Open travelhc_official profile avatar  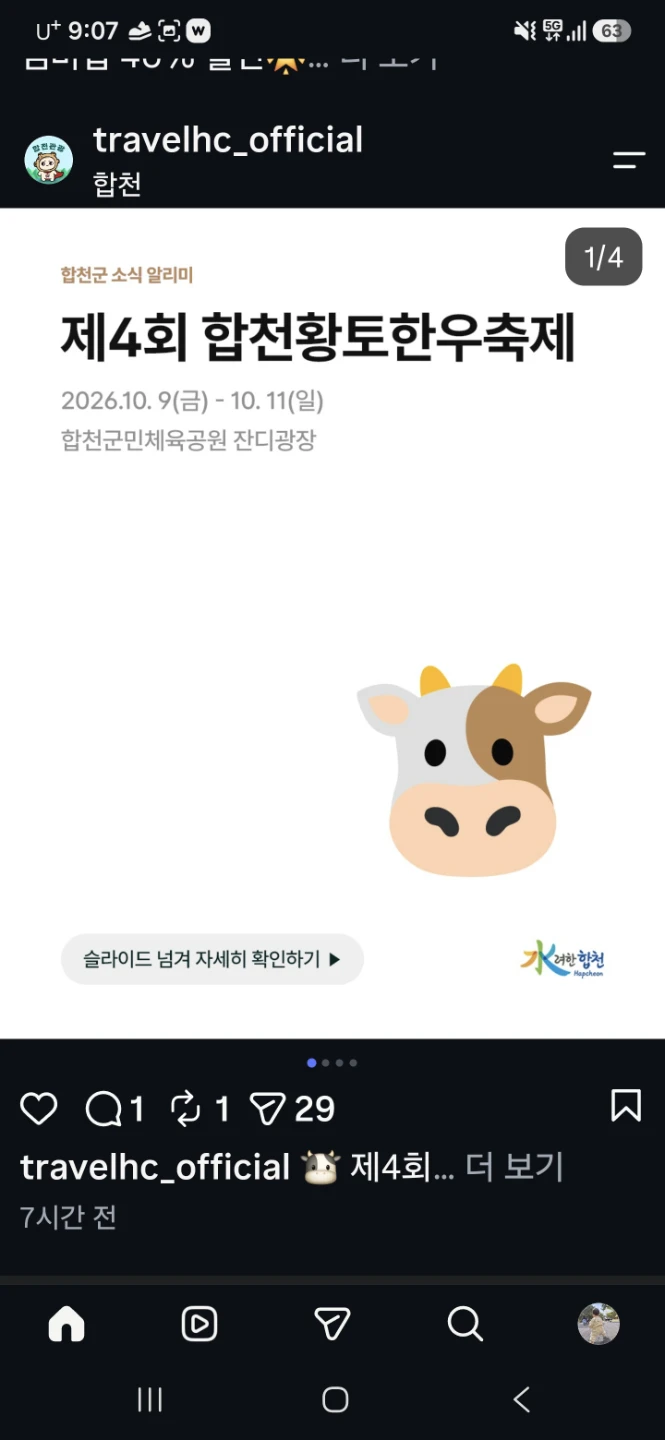(x=48, y=160)
